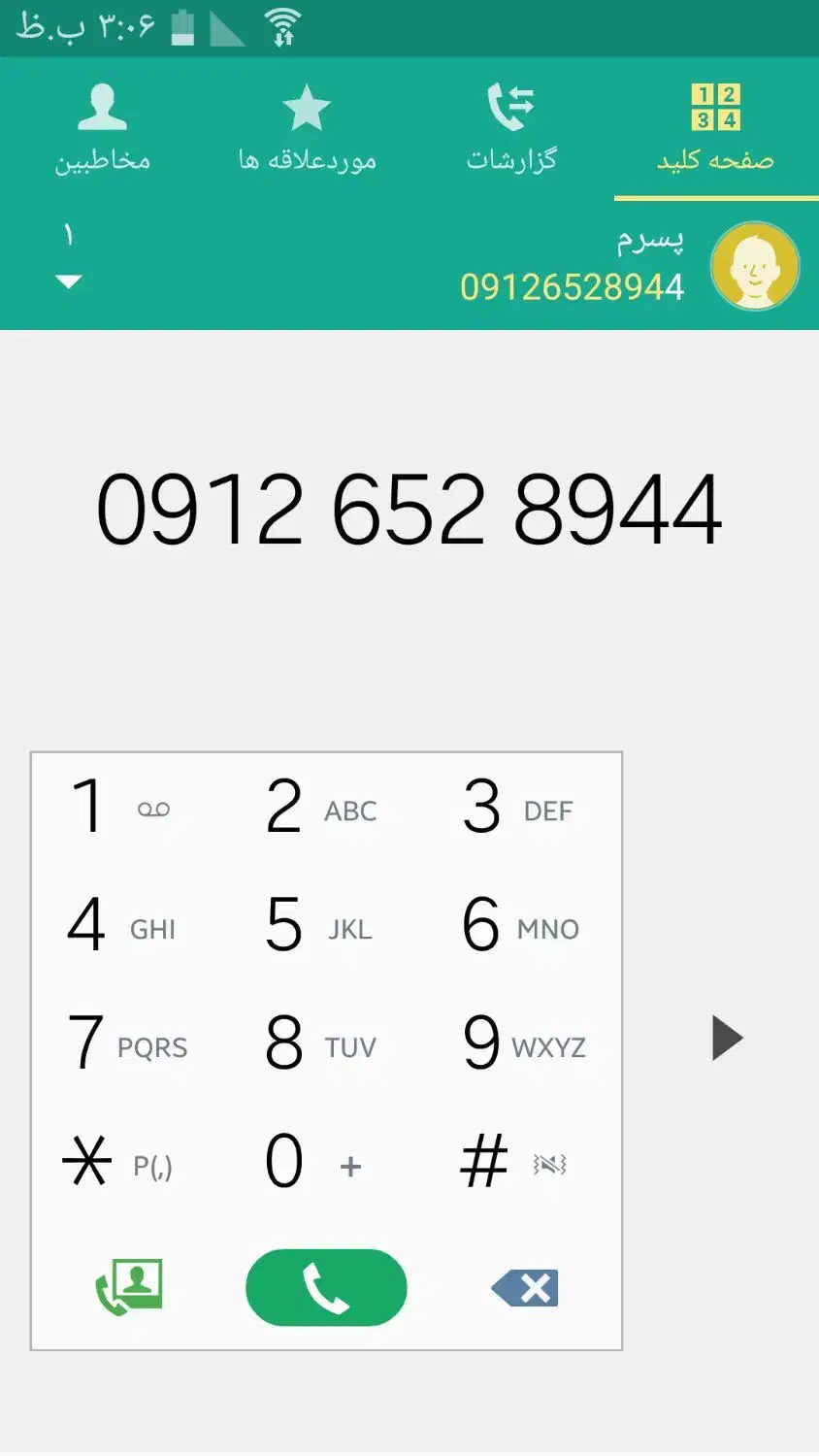Select the call logs (گزارشات) icon
This screenshot has height=1456, width=819.
pos(511,107)
